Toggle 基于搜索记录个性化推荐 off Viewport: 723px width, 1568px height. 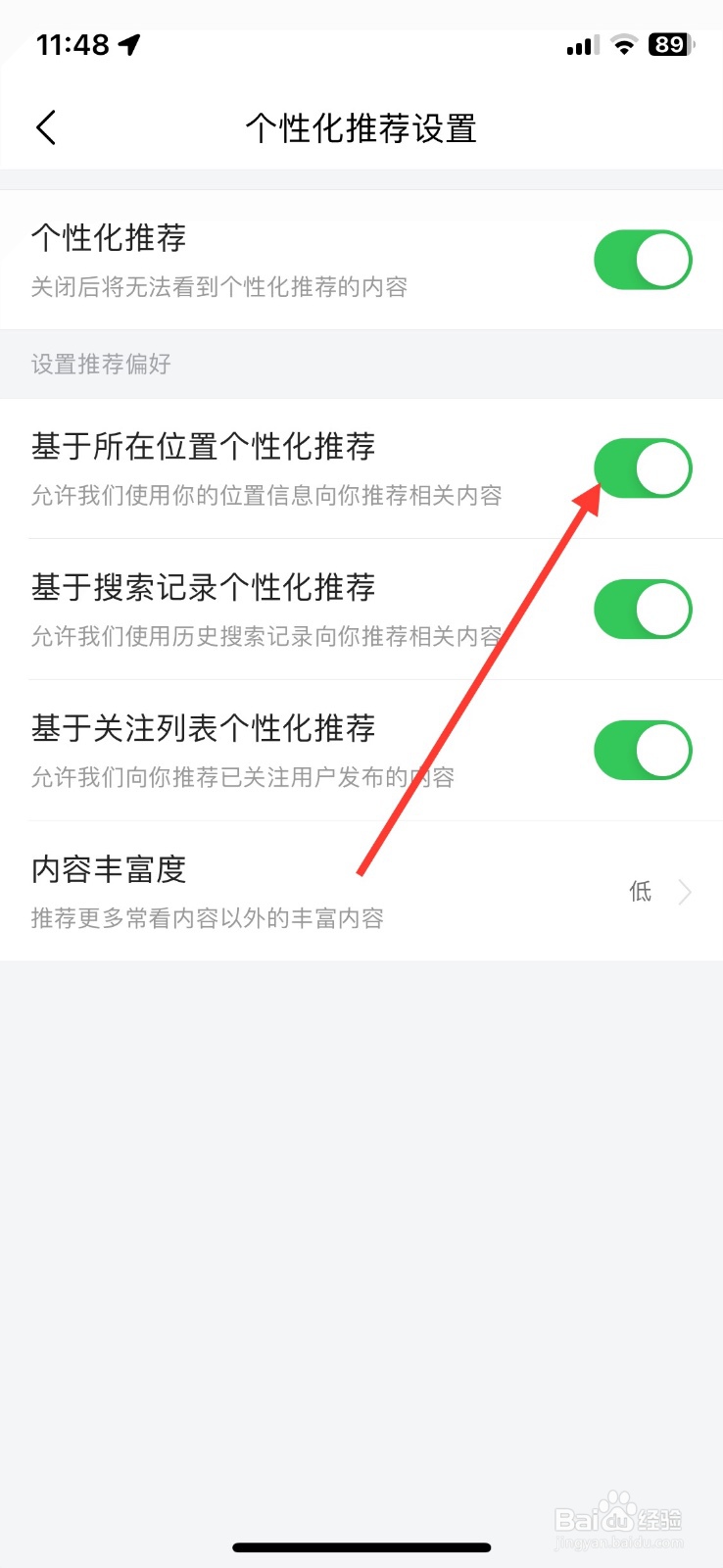tap(643, 608)
